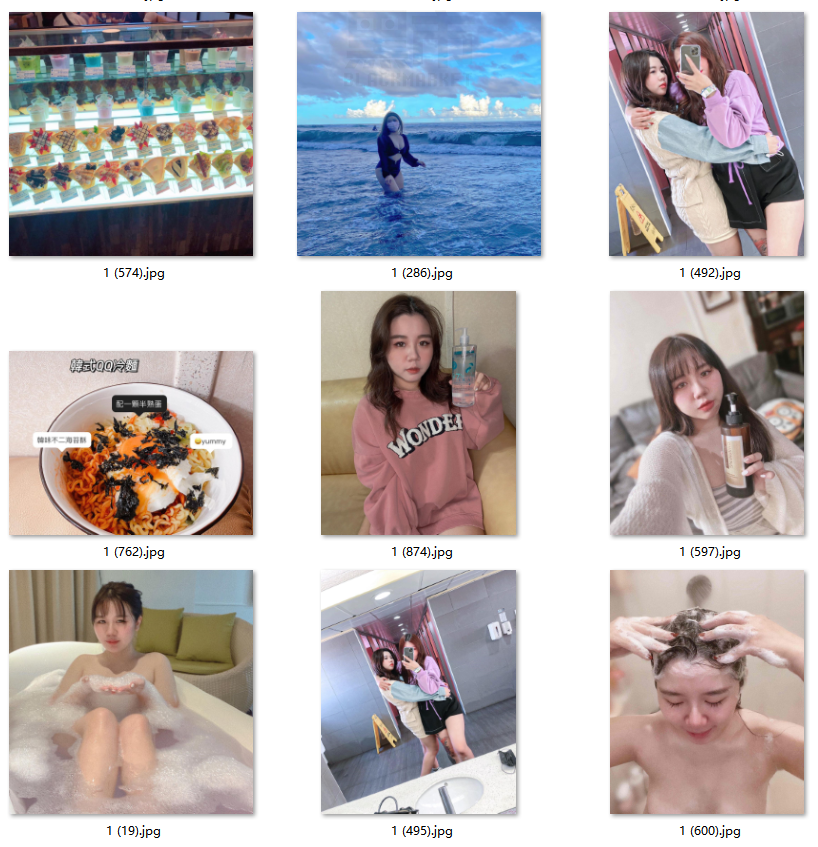Open the noodle photo 1 (762).jpg

click(131, 442)
